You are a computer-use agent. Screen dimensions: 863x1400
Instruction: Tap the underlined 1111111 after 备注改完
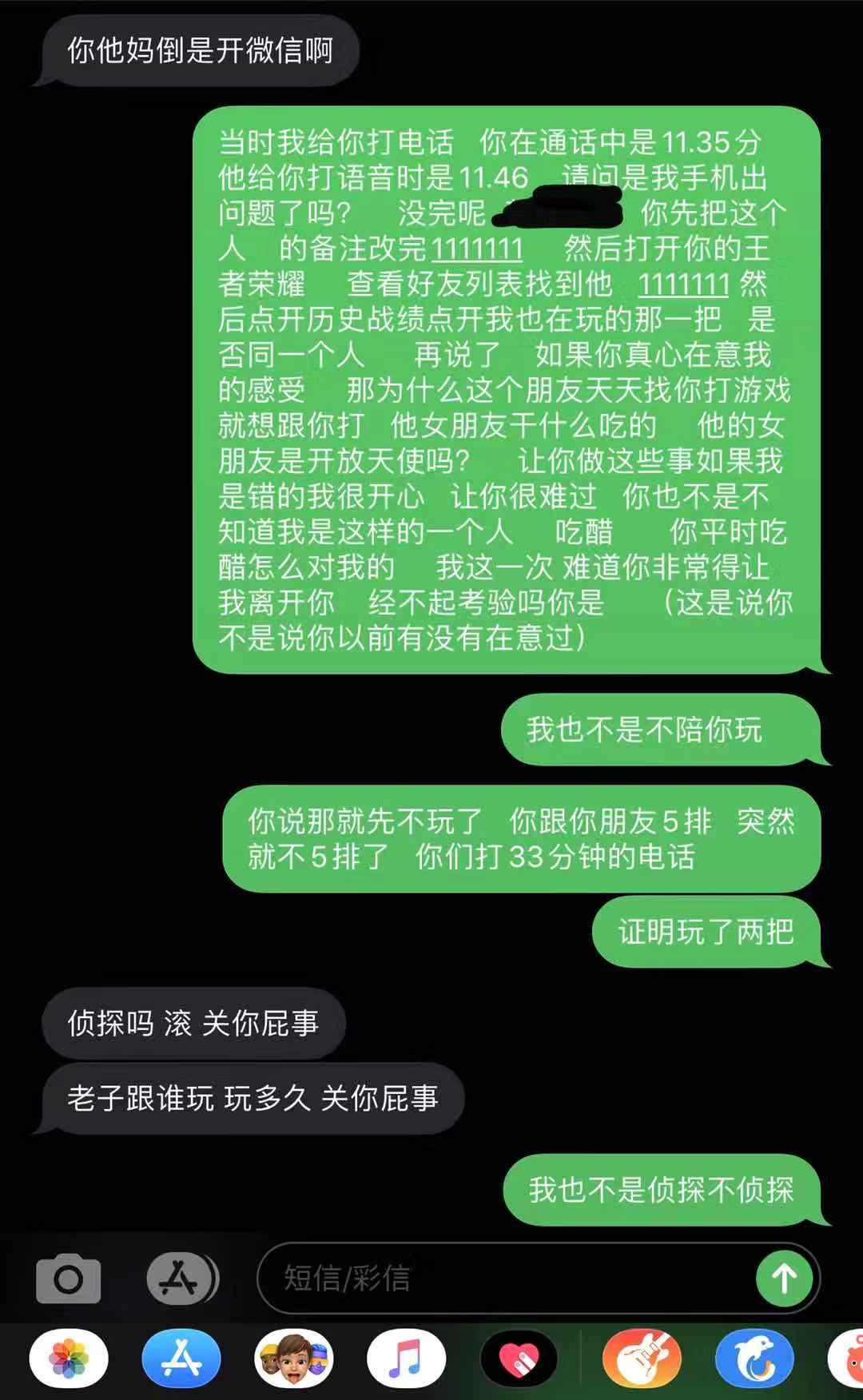pos(477,249)
